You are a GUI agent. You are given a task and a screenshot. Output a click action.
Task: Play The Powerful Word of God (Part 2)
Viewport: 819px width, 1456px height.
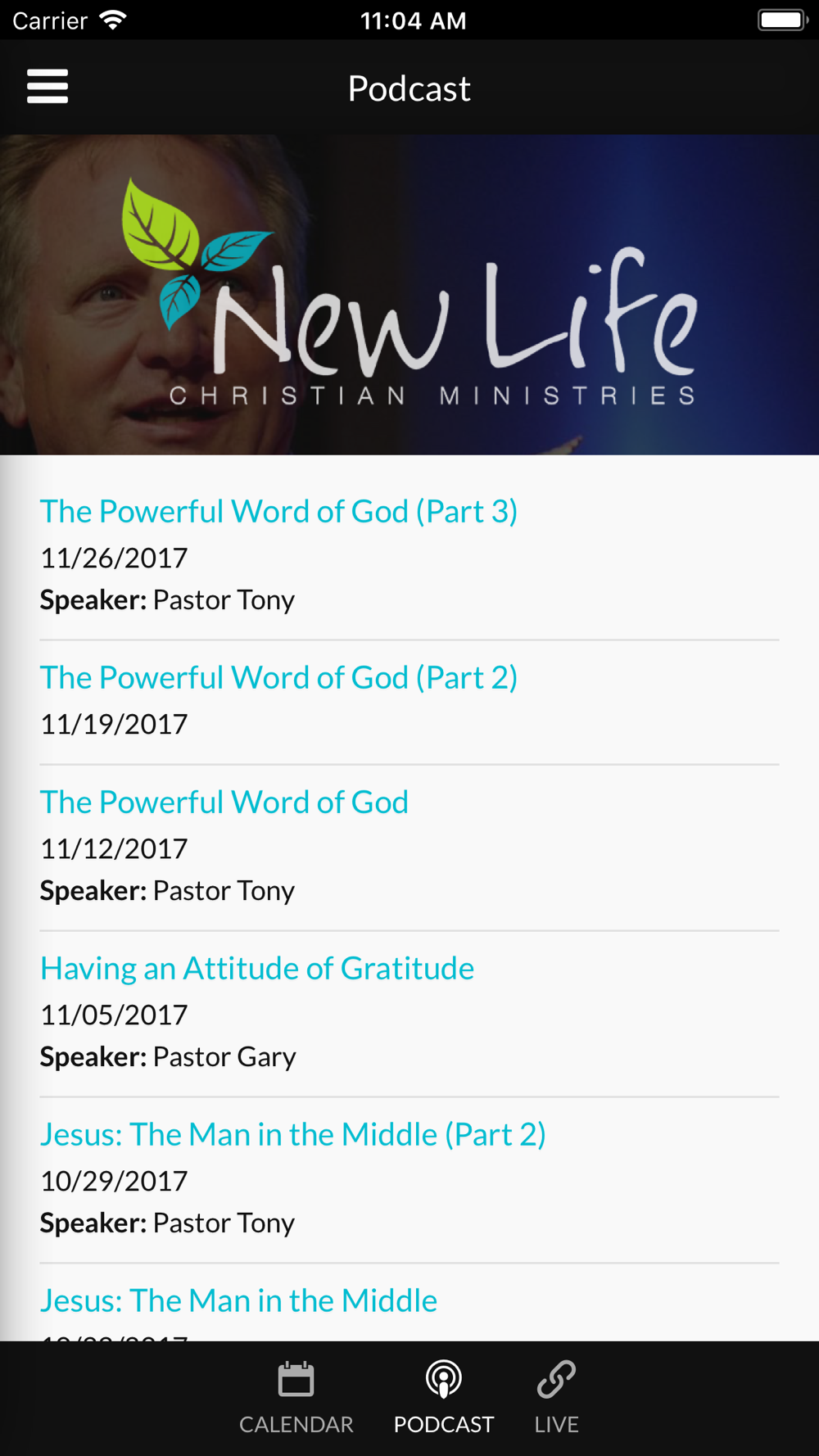(x=278, y=678)
